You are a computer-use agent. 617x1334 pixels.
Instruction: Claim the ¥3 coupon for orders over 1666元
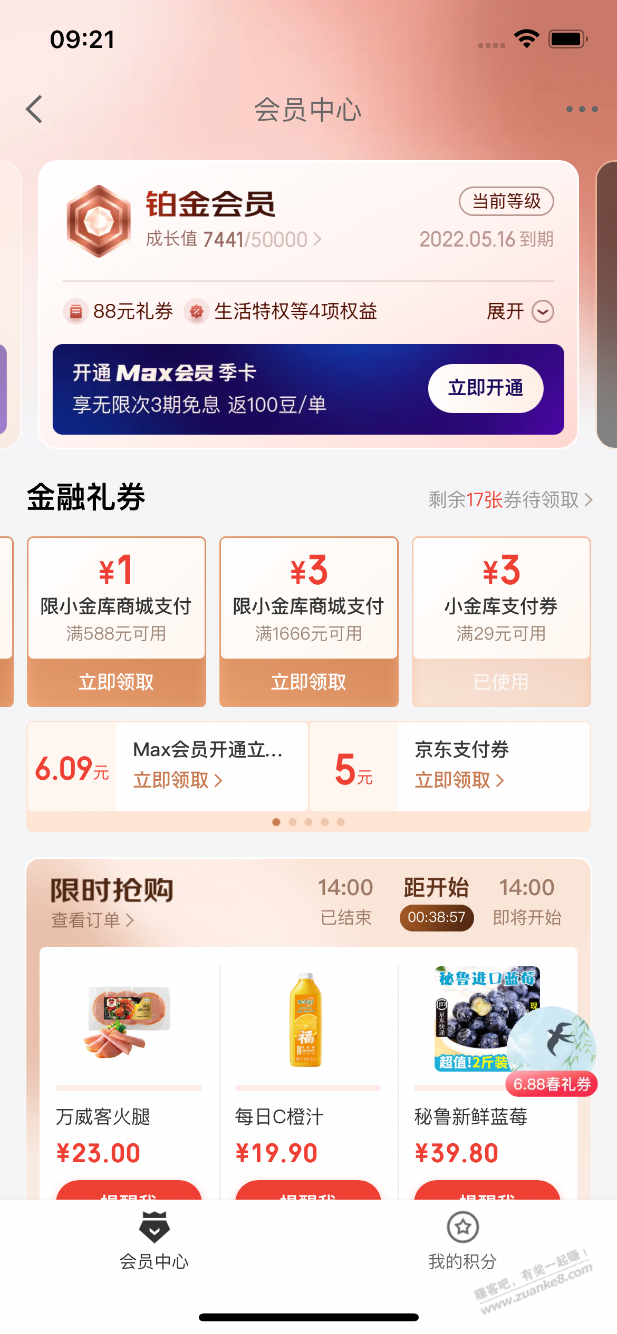(x=308, y=682)
